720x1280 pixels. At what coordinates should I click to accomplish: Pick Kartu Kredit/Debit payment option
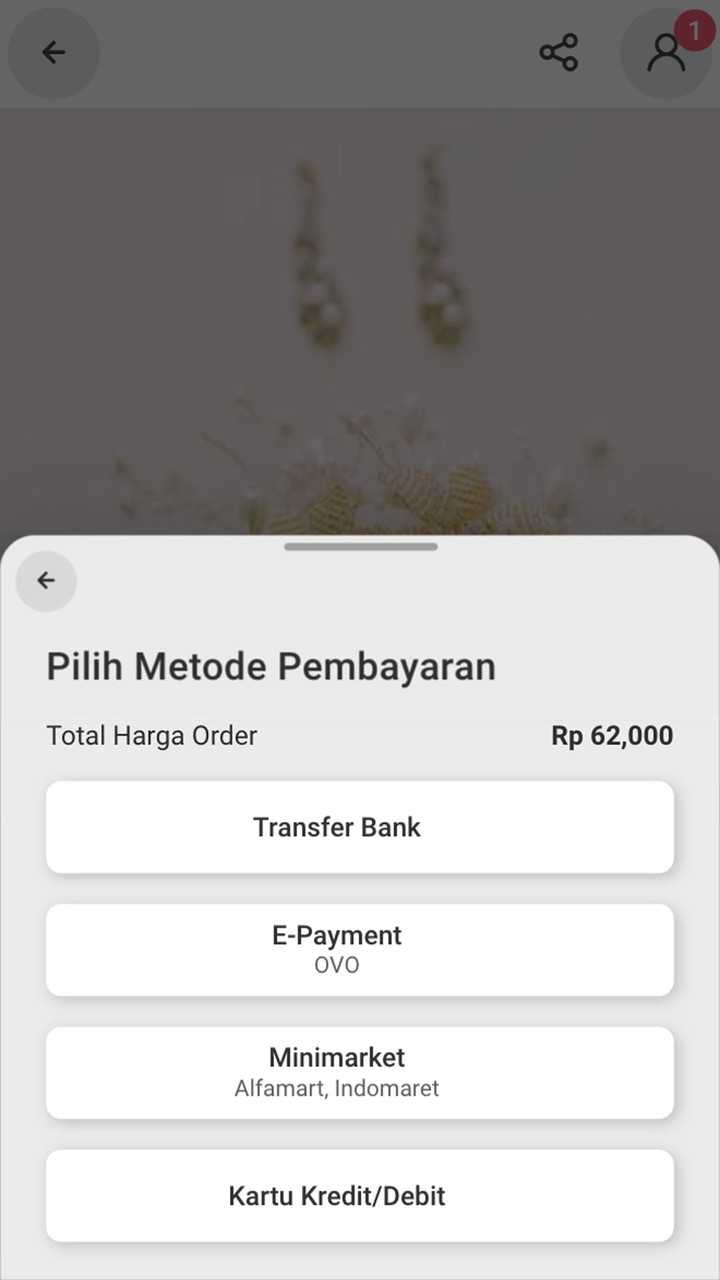(360, 1195)
